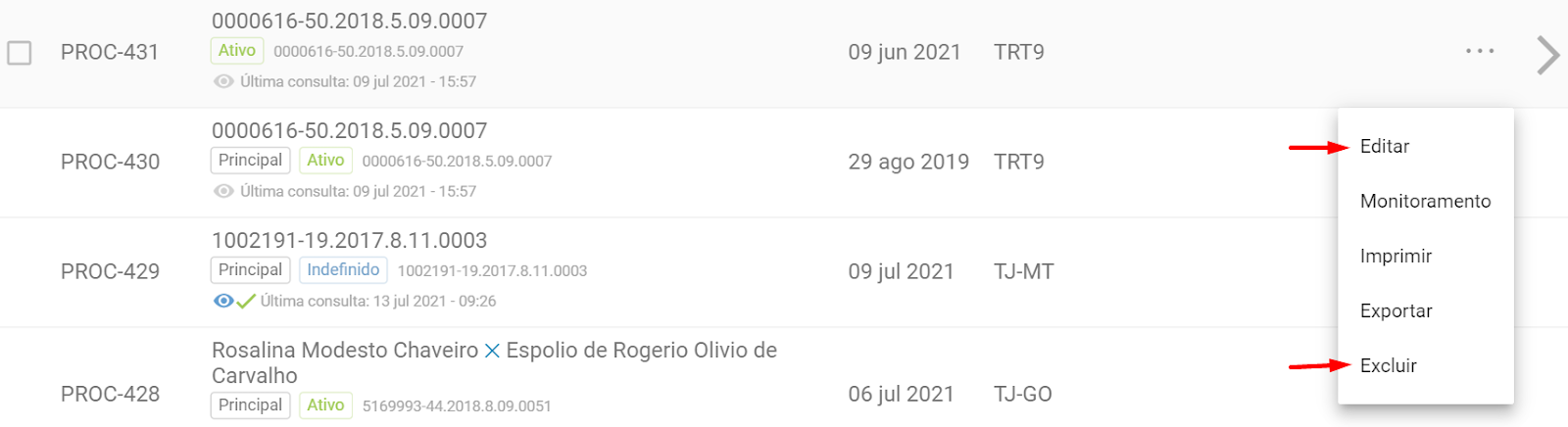The height and width of the screenshot is (427, 1568).
Task: Open the three-dot menu for PROC-431
Action: [x=1480, y=51]
